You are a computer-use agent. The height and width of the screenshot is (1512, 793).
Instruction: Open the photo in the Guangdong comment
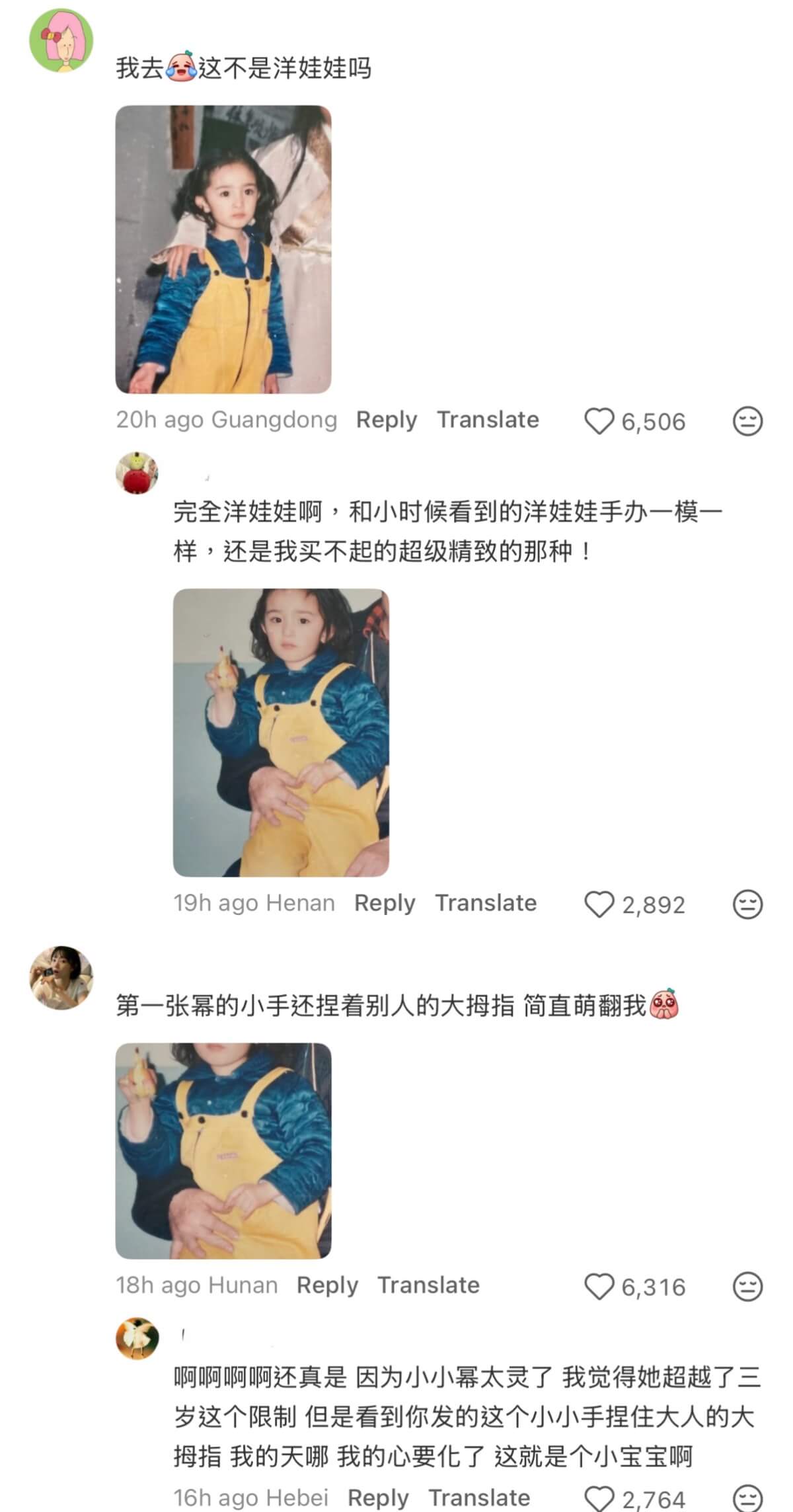[x=223, y=249]
